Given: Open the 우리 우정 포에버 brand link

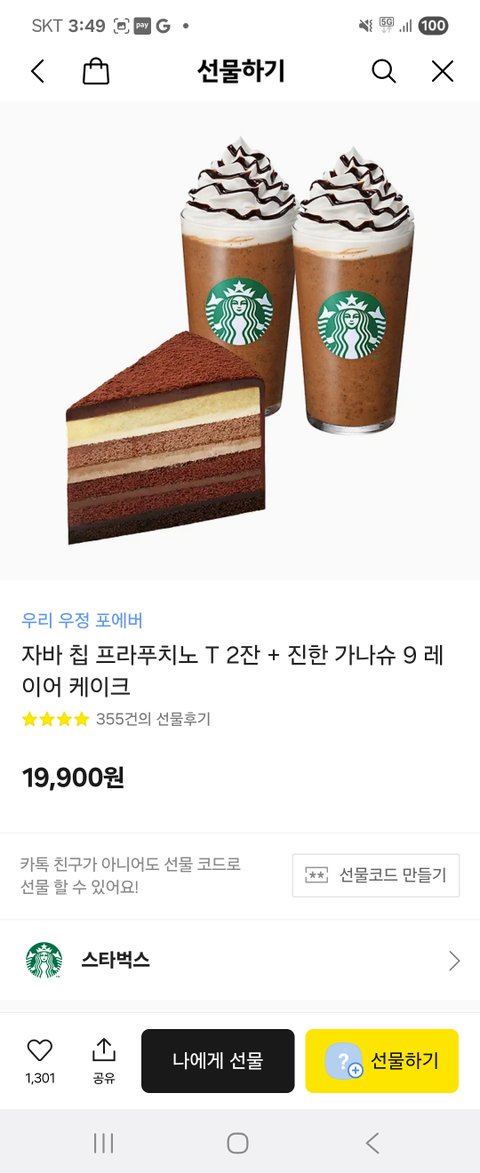Looking at the screenshot, I should click(82, 620).
